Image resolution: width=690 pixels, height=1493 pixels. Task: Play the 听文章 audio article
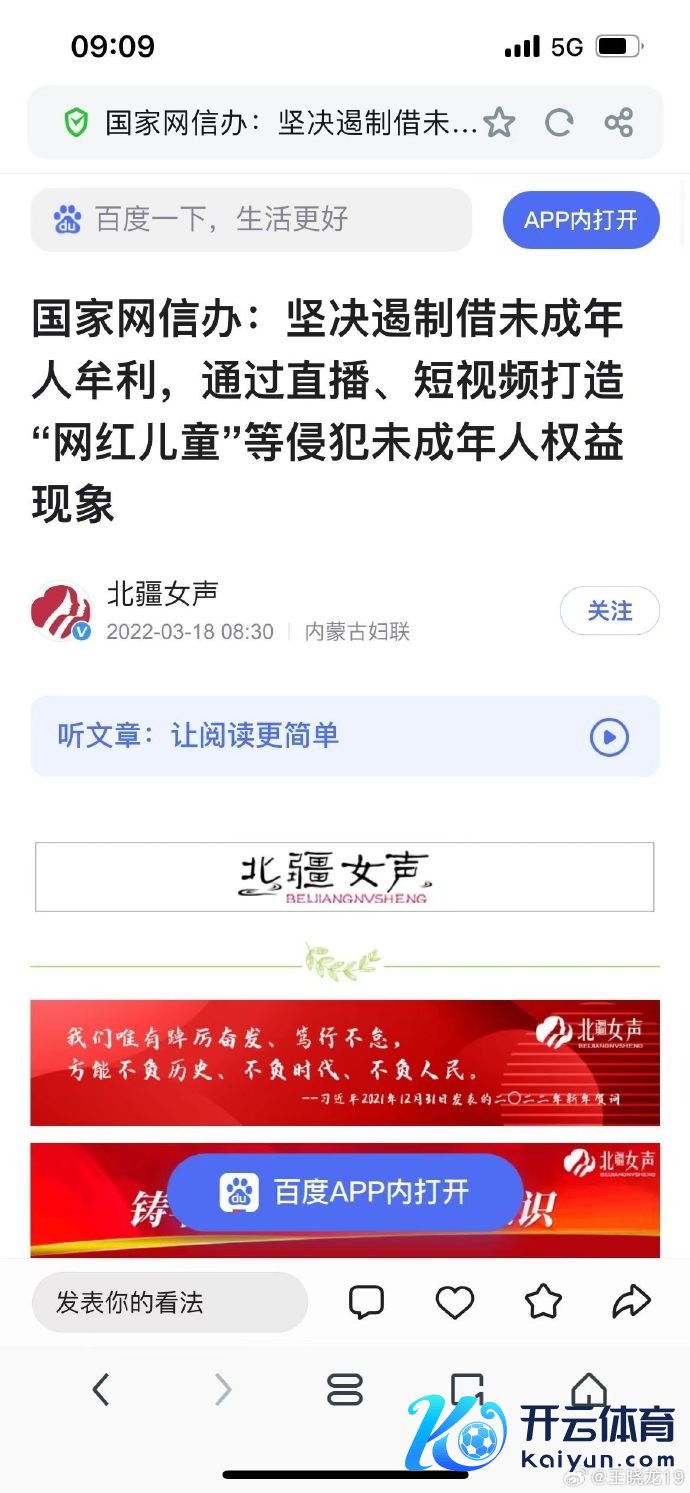tap(609, 738)
